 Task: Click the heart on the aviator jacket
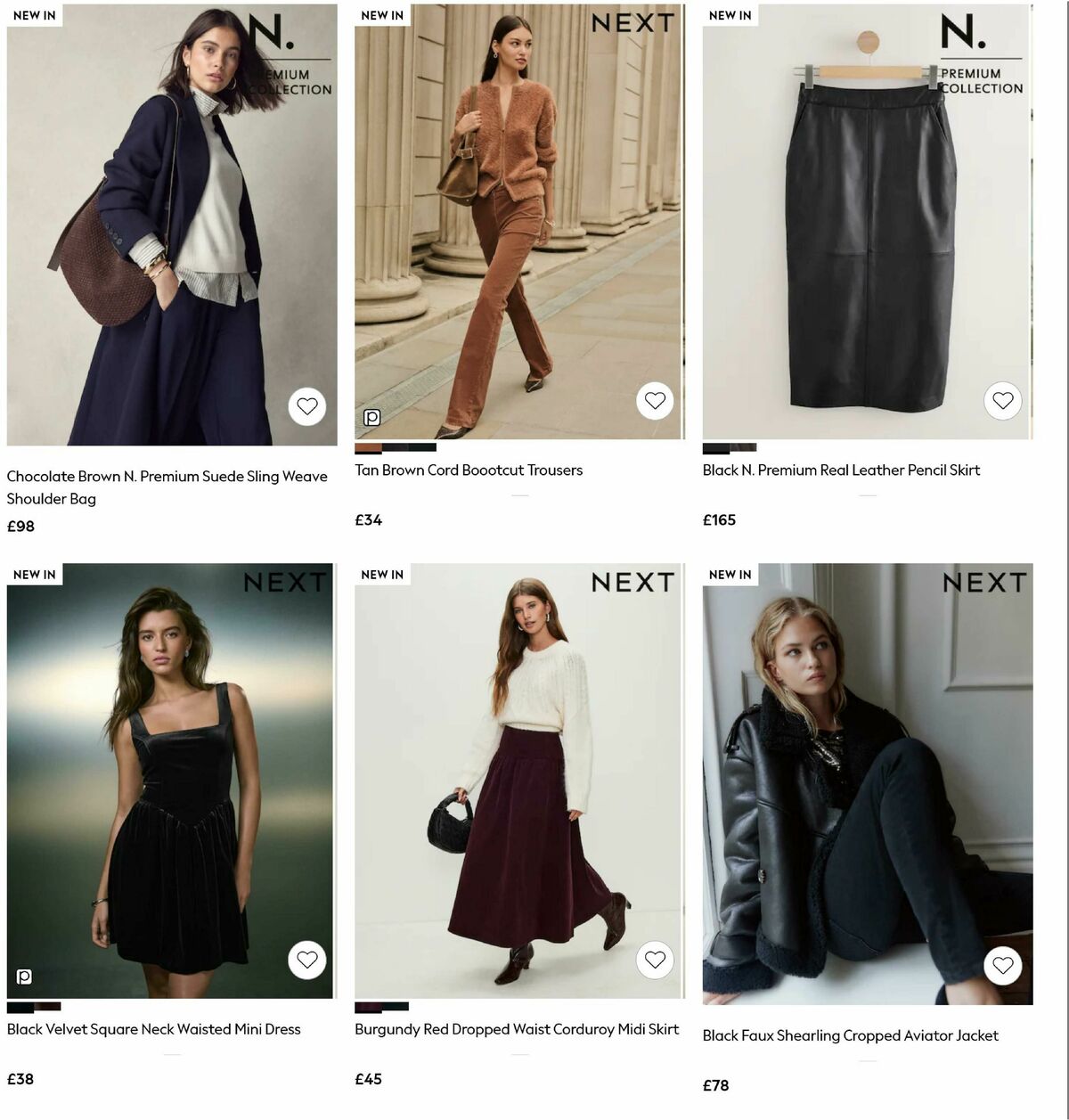[1005, 964]
